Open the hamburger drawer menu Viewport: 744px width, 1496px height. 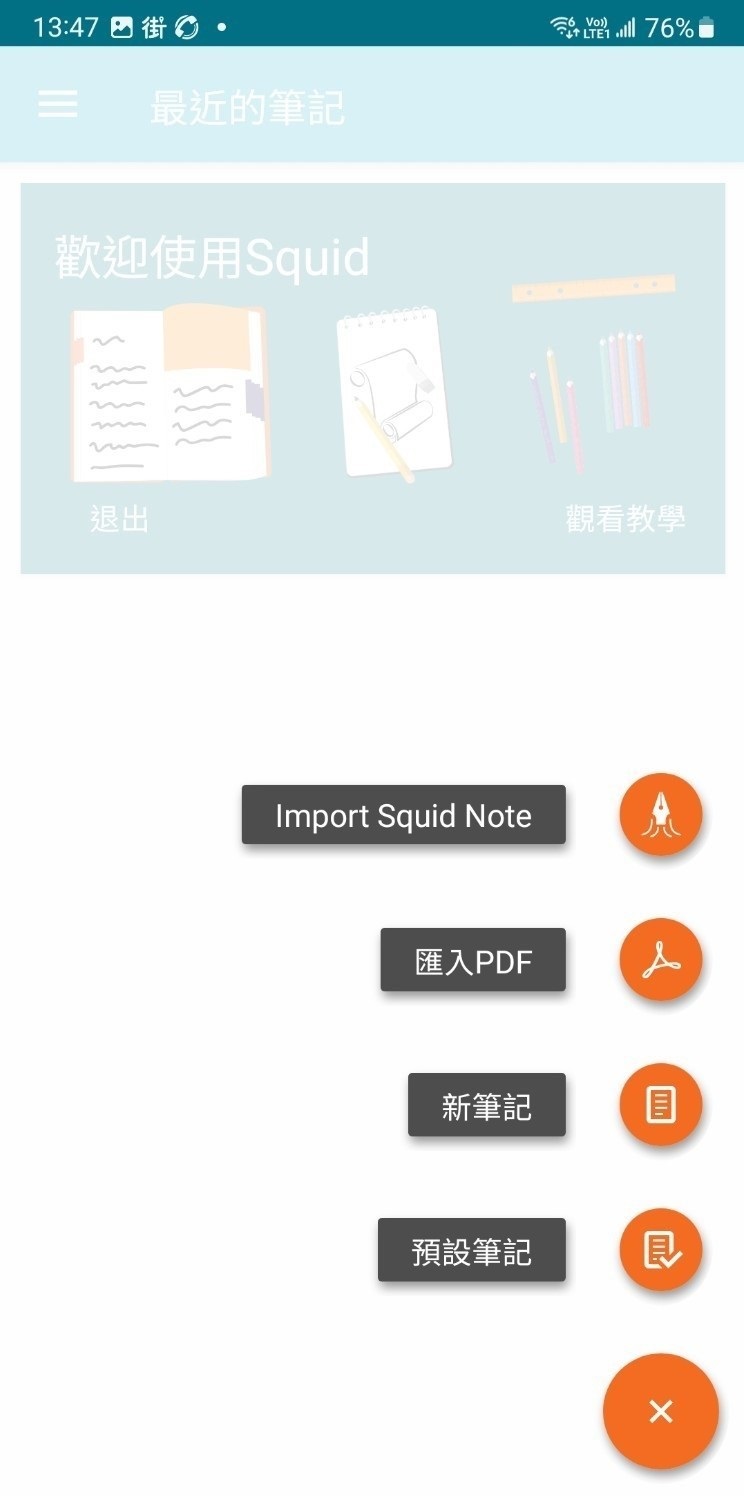click(58, 105)
